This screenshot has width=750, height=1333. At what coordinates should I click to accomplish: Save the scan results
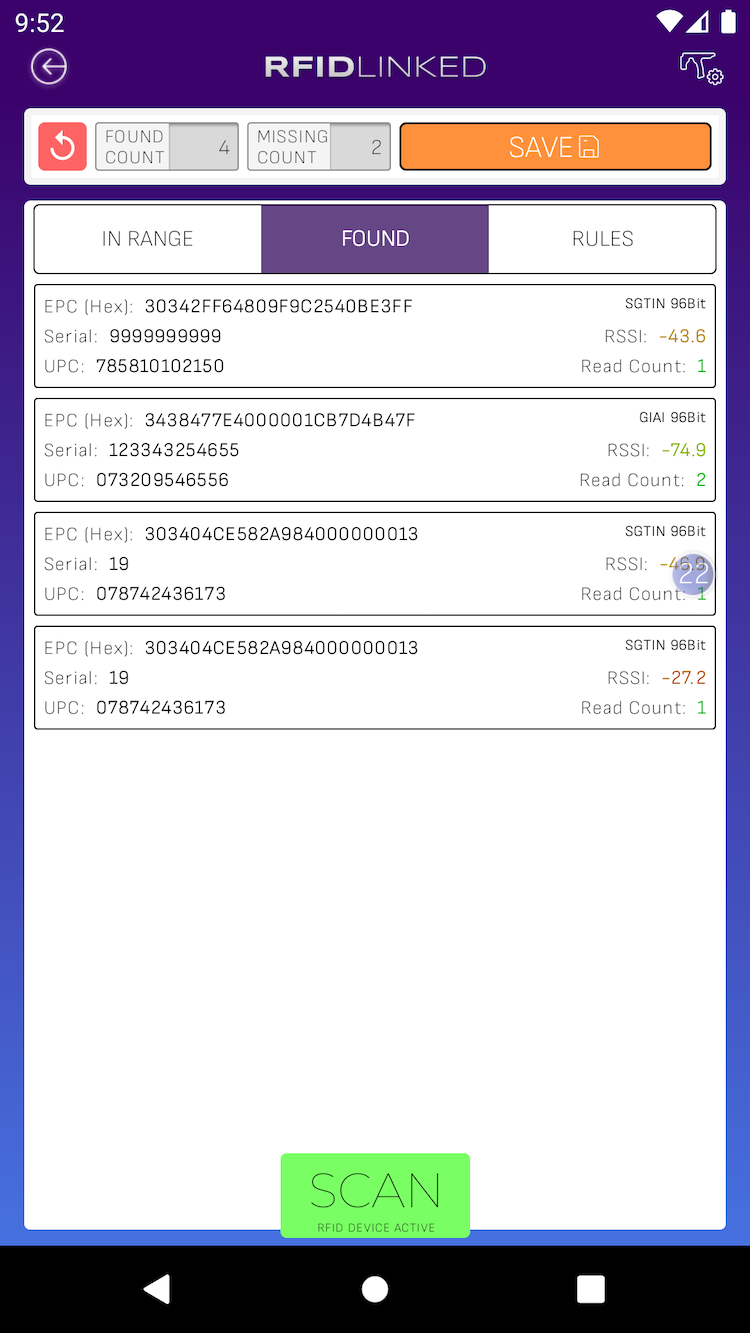click(555, 147)
